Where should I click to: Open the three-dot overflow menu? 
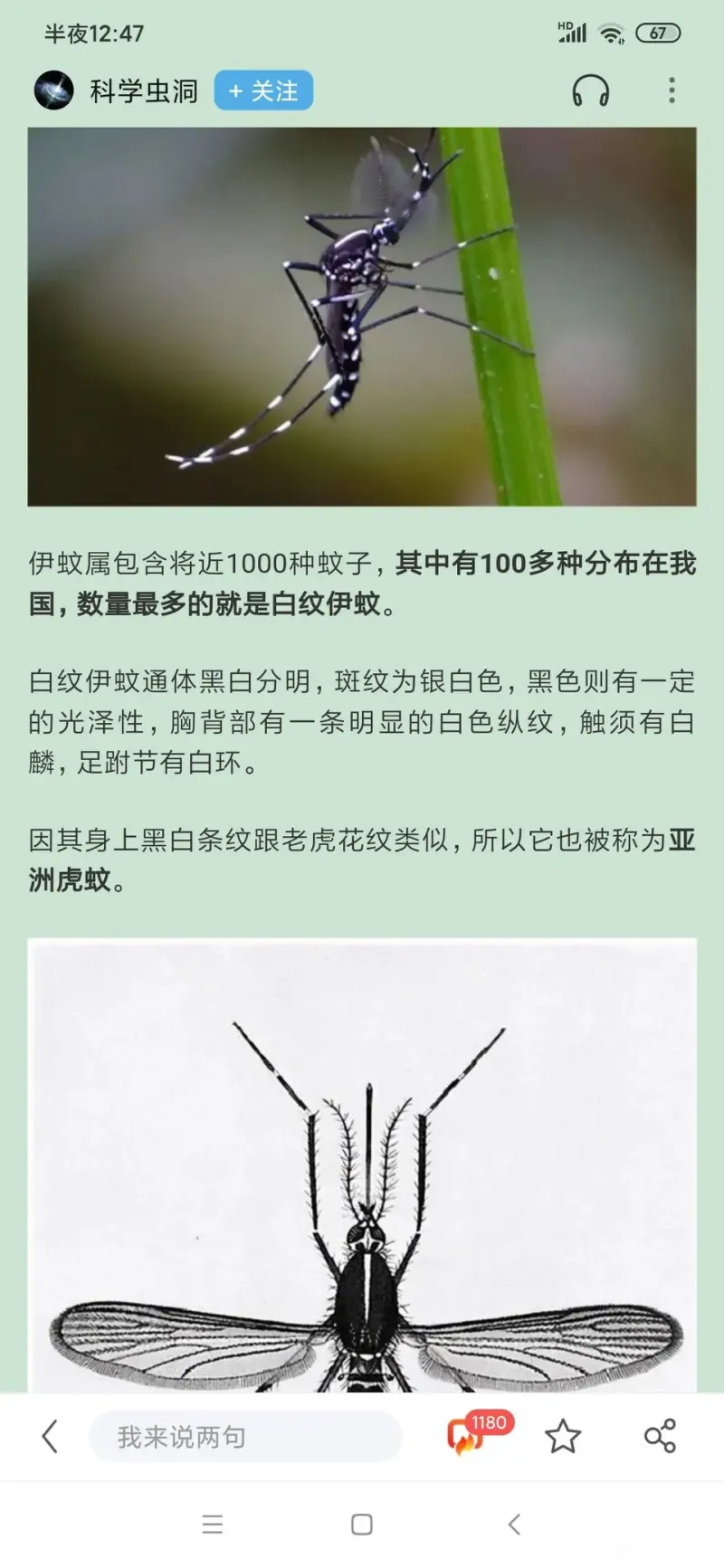pyautogui.click(x=671, y=90)
